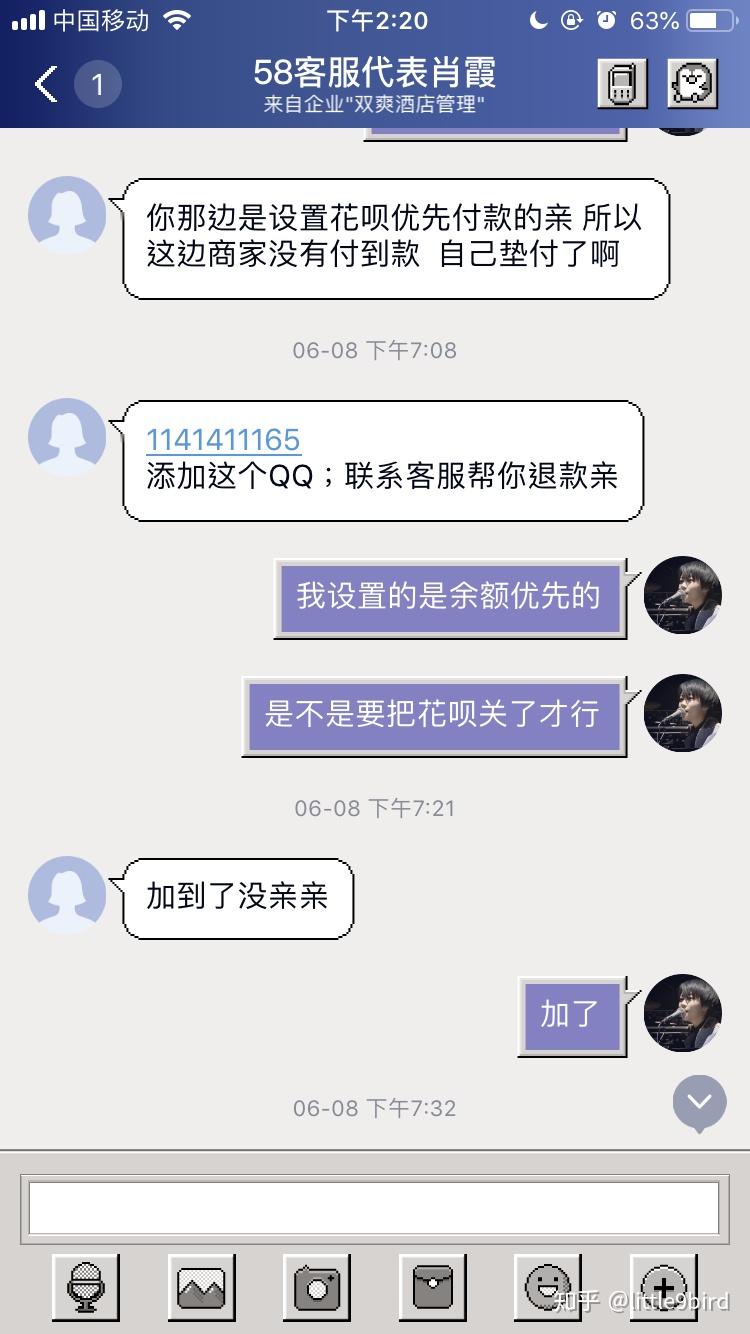
Task: Open more options with the plus icon
Action: click(x=663, y=1287)
